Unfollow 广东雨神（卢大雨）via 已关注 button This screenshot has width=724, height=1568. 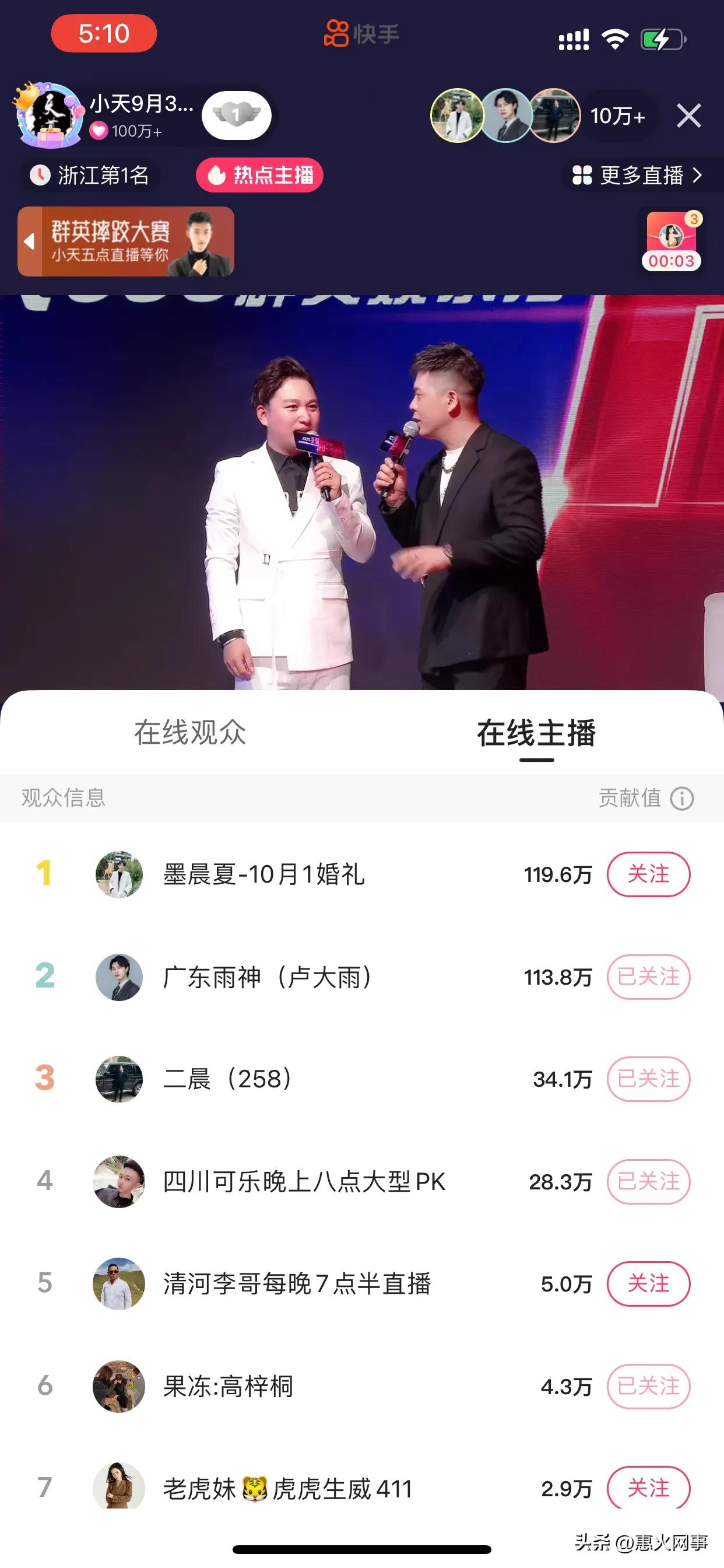(x=649, y=977)
